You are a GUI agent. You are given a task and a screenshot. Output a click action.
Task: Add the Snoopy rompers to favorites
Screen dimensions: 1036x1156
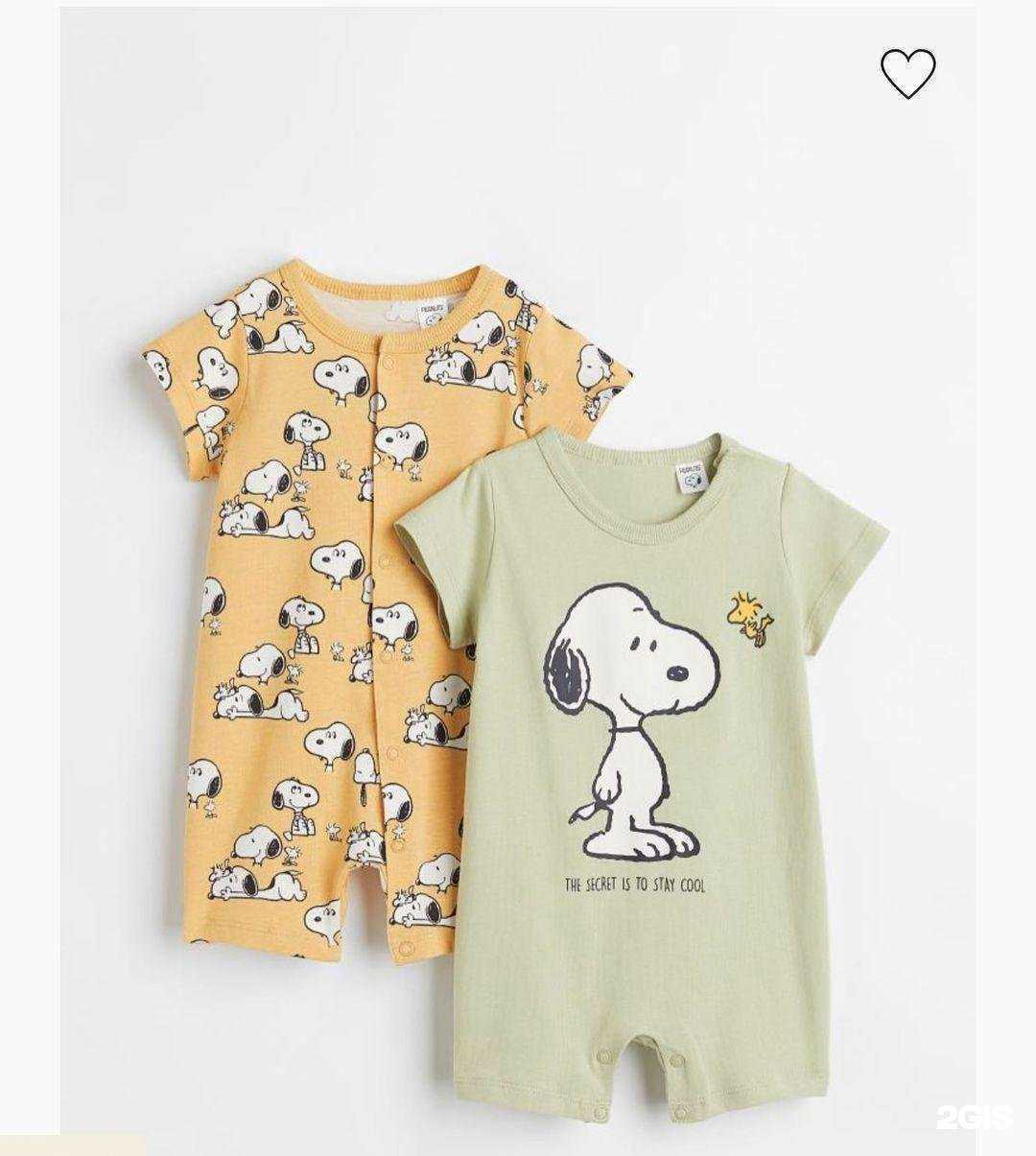click(907, 73)
